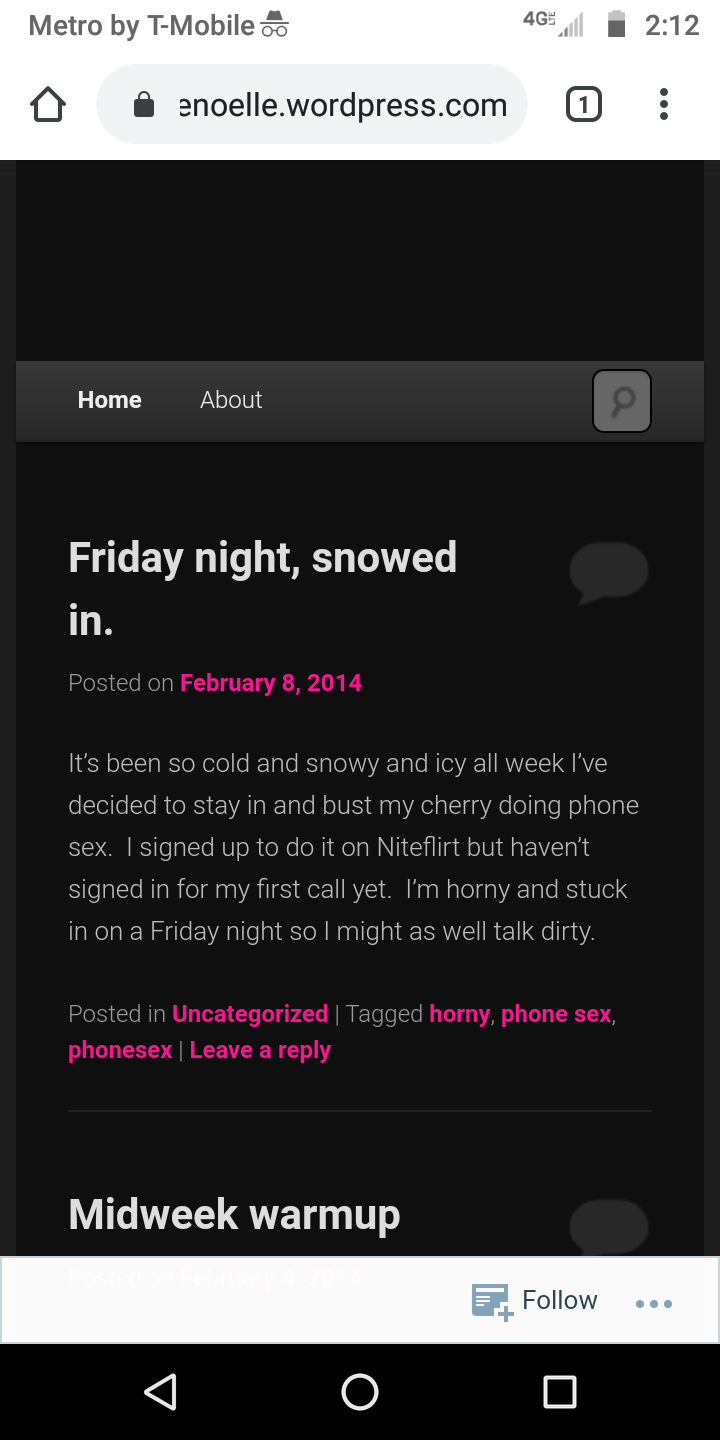720x1440 pixels.
Task: Select Leave a reply
Action: 260,1050
